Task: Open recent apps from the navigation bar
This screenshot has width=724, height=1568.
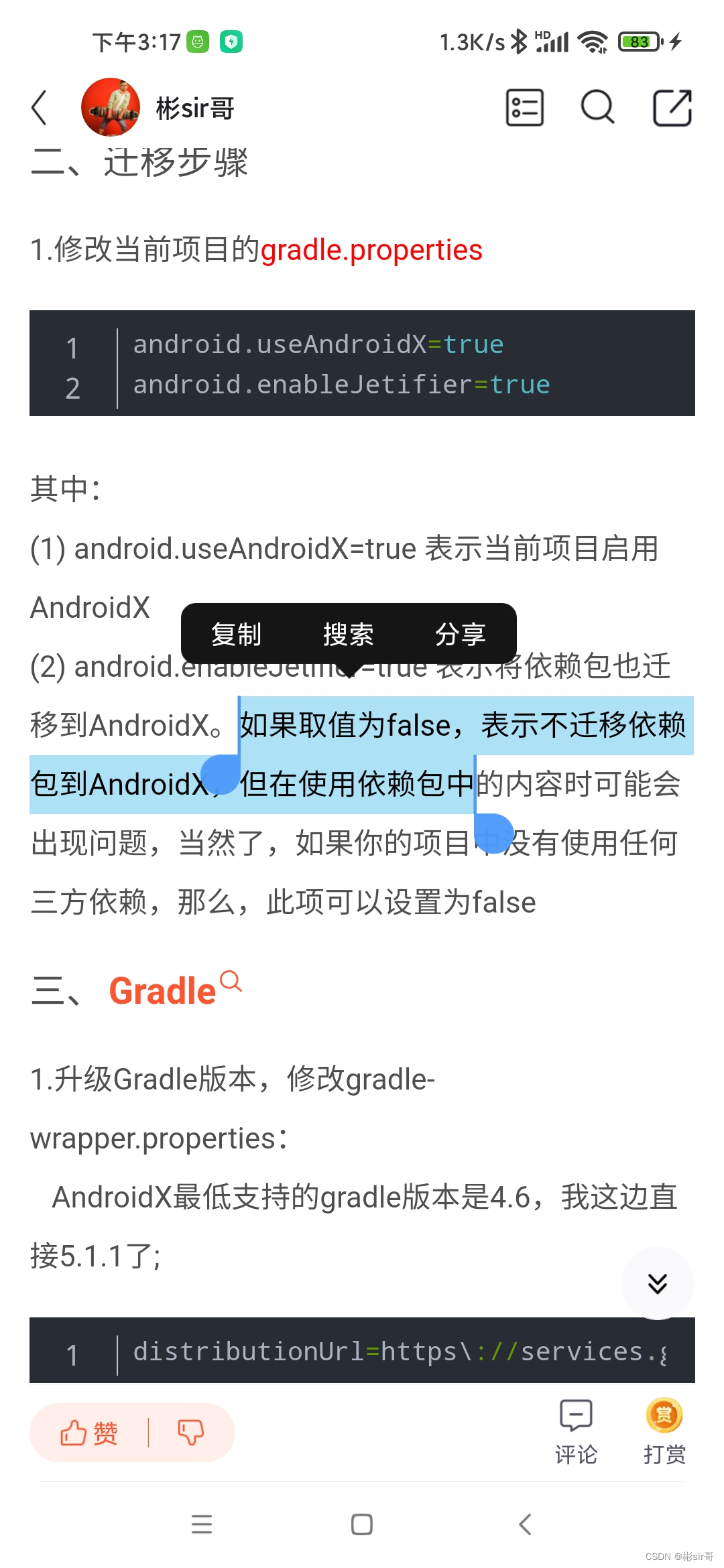Action: coord(202,1524)
